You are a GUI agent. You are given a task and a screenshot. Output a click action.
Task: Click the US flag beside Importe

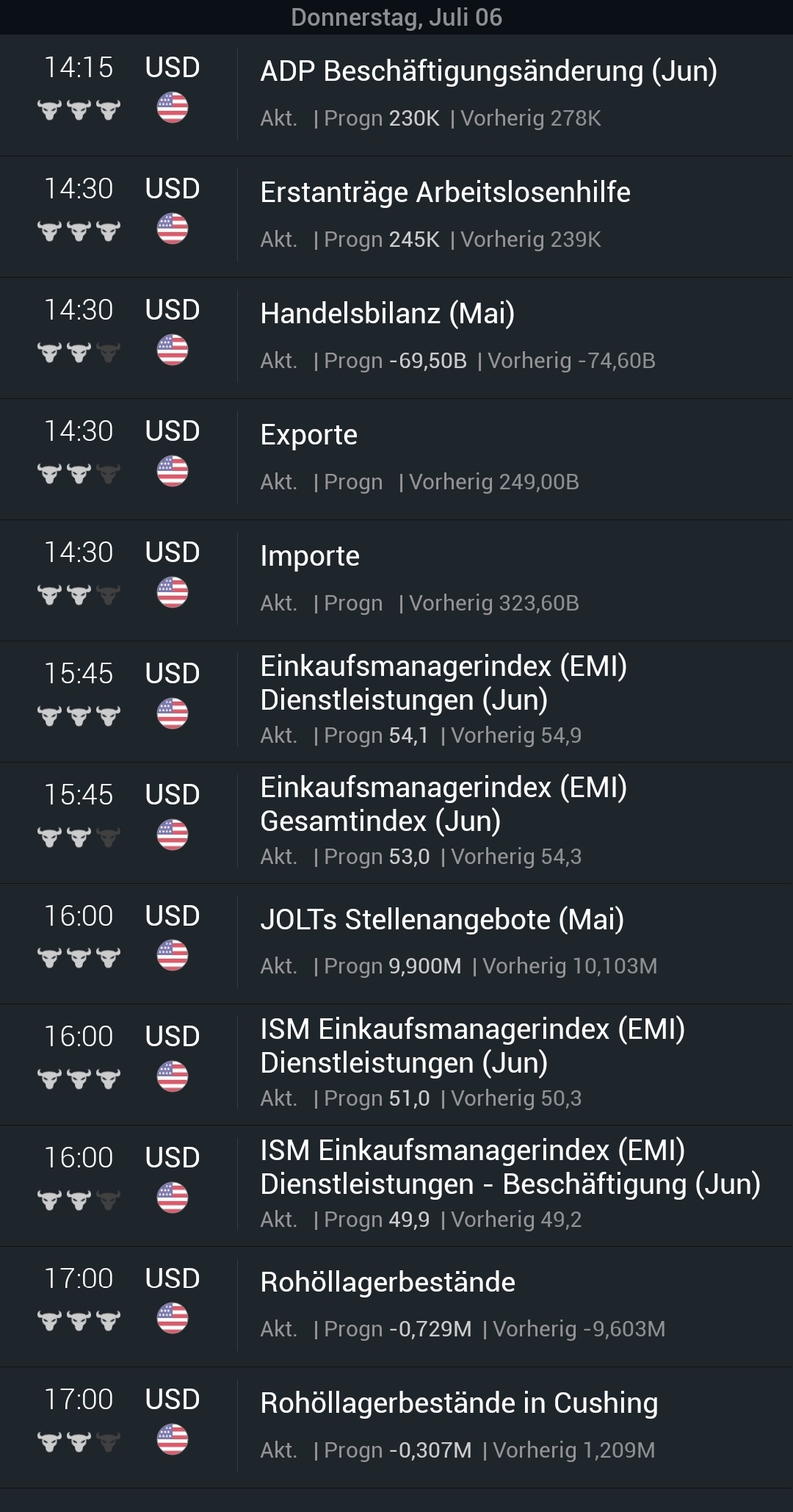pos(172,592)
